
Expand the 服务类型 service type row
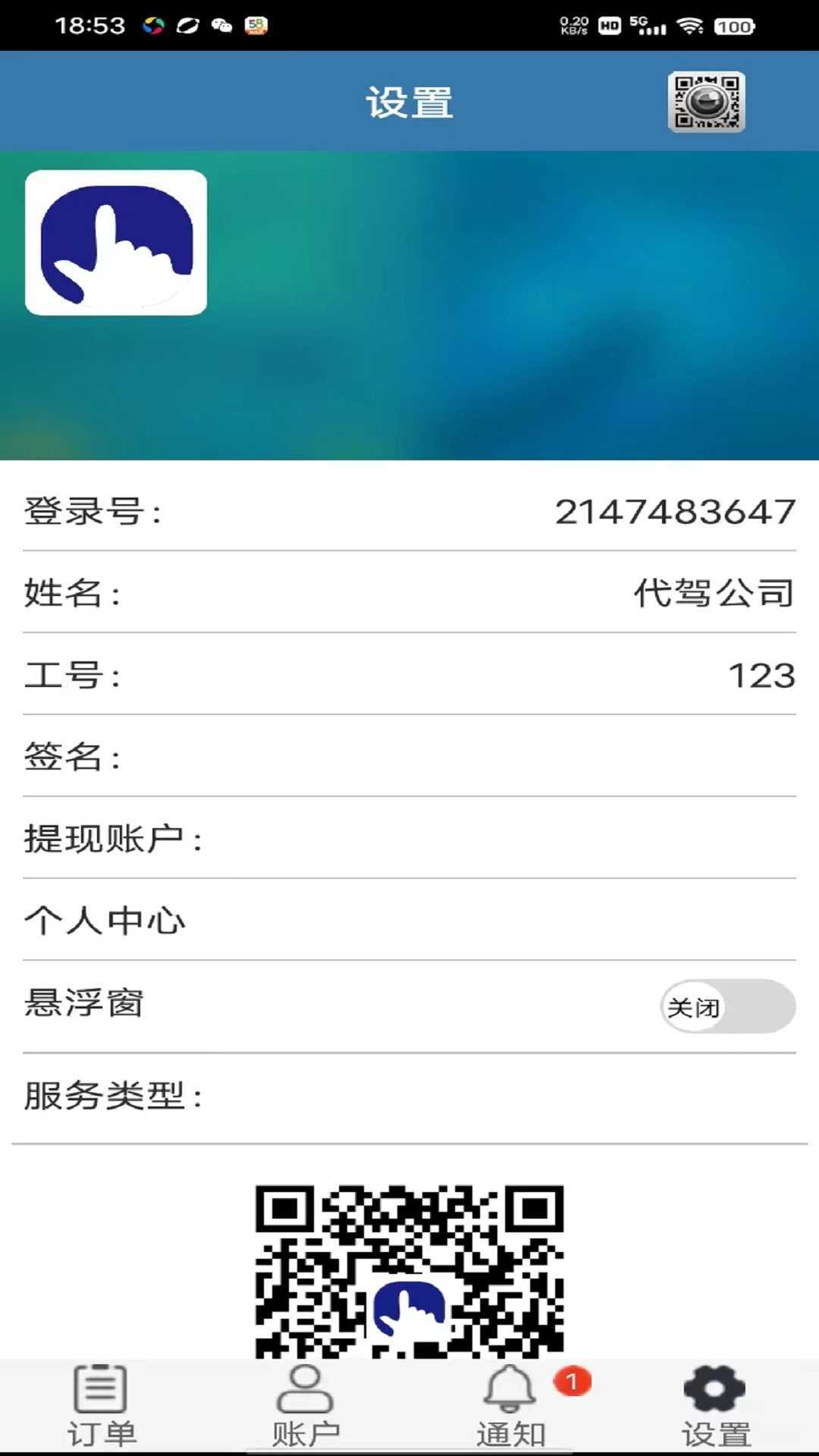tap(409, 1094)
